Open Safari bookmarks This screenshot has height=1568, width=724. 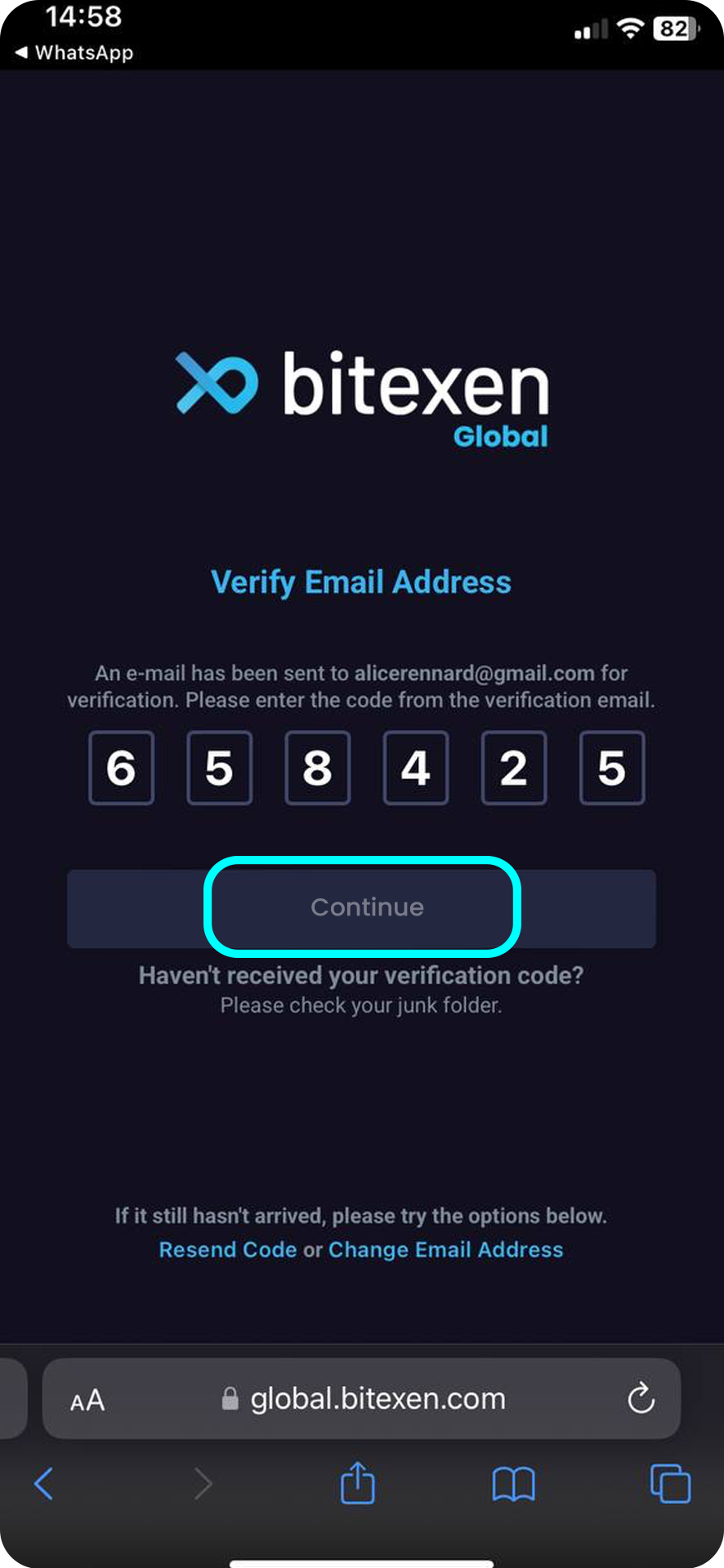pos(513,1483)
